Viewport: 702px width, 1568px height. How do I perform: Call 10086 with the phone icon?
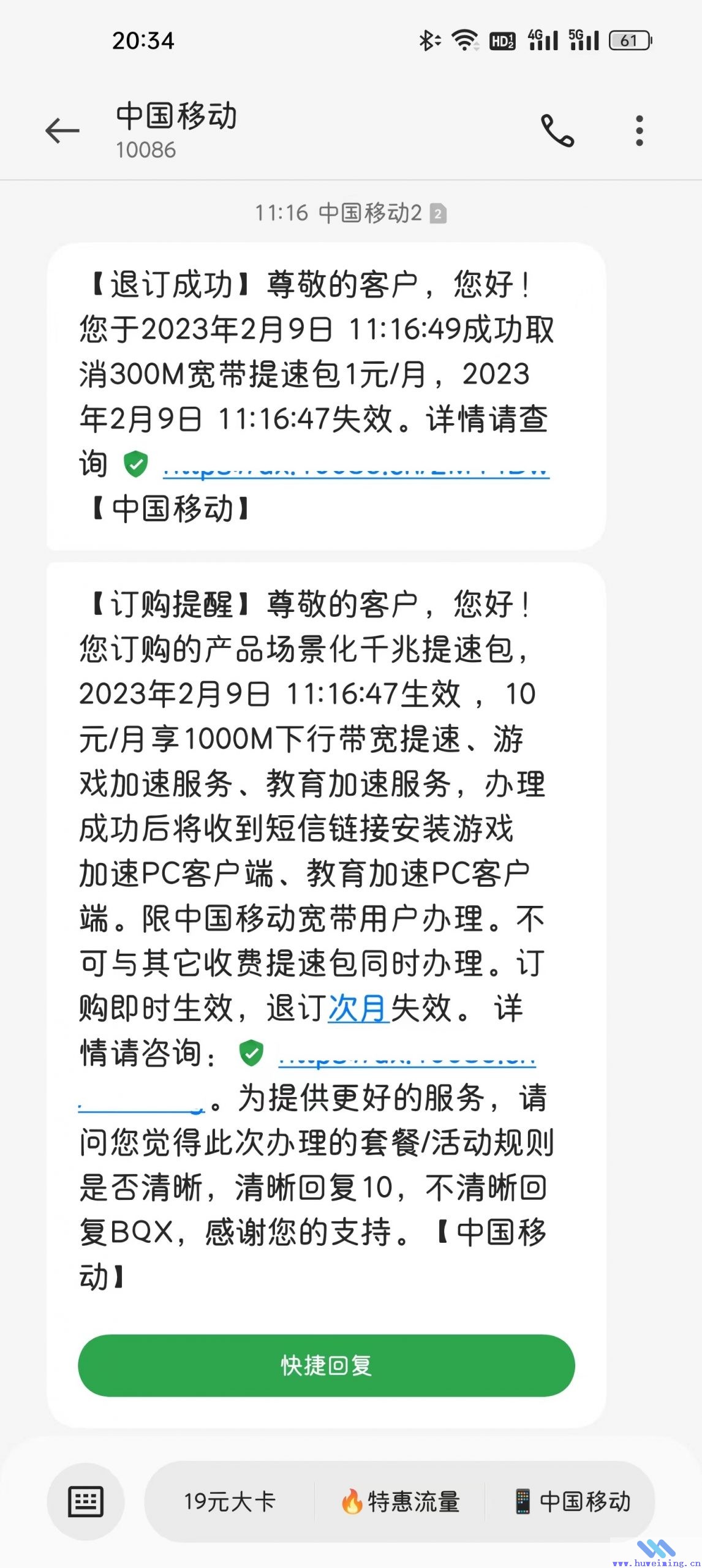coord(557,130)
